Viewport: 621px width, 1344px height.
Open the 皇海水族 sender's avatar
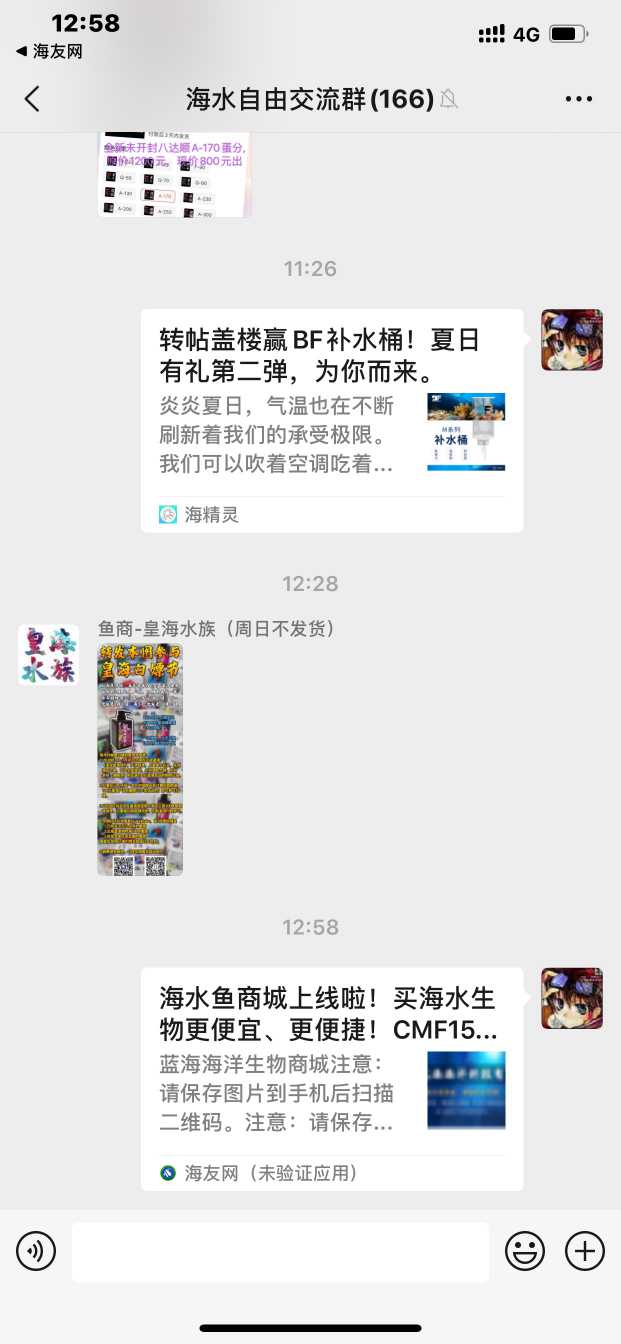[48, 655]
